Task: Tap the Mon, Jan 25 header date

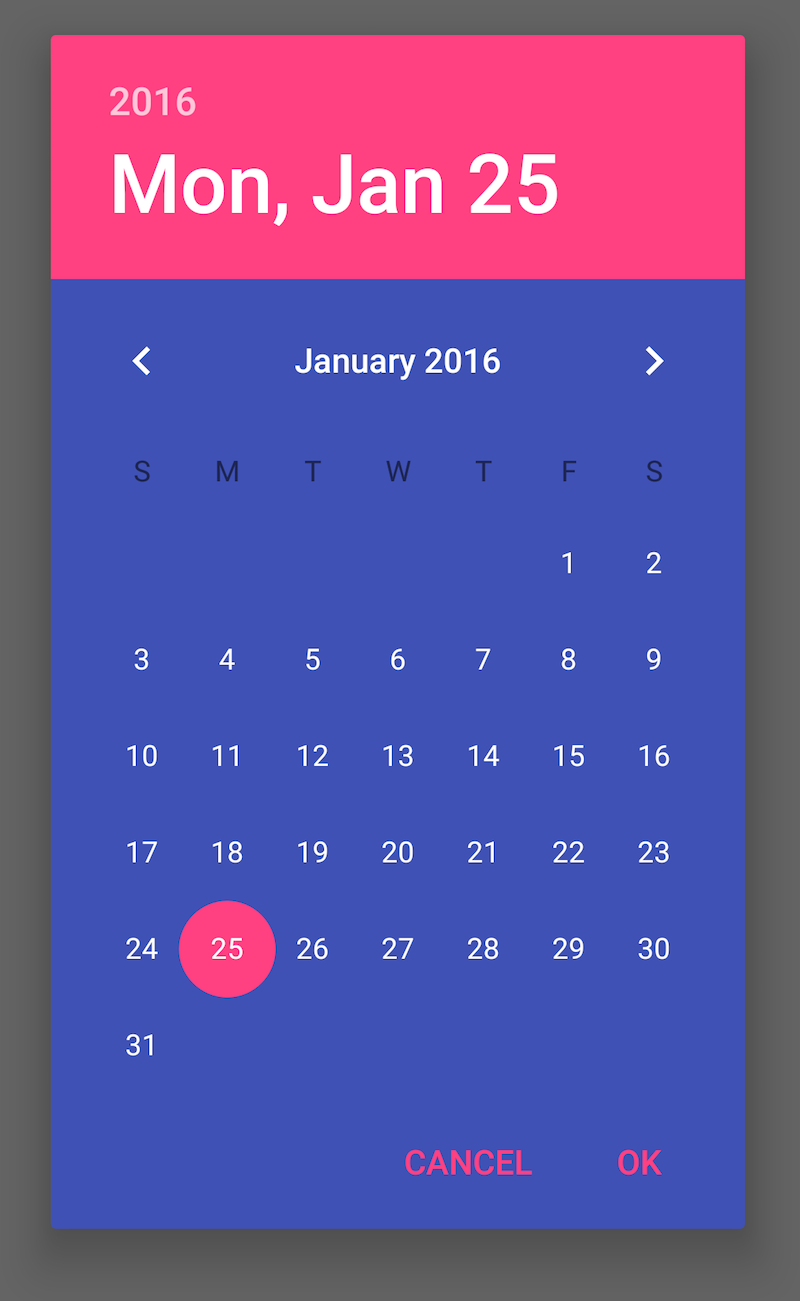Action: coord(334,186)
